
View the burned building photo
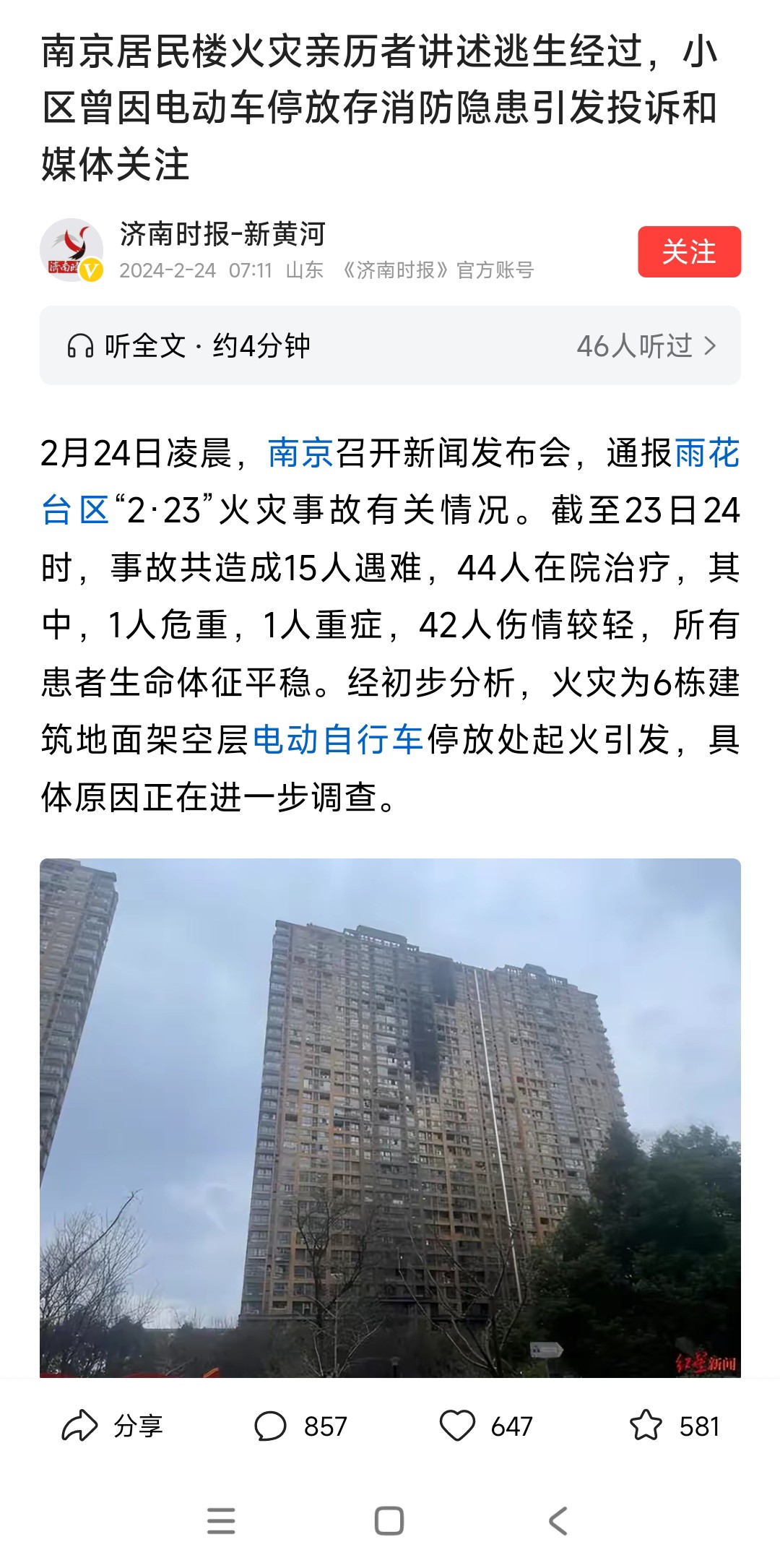(x=390, y=1116)
